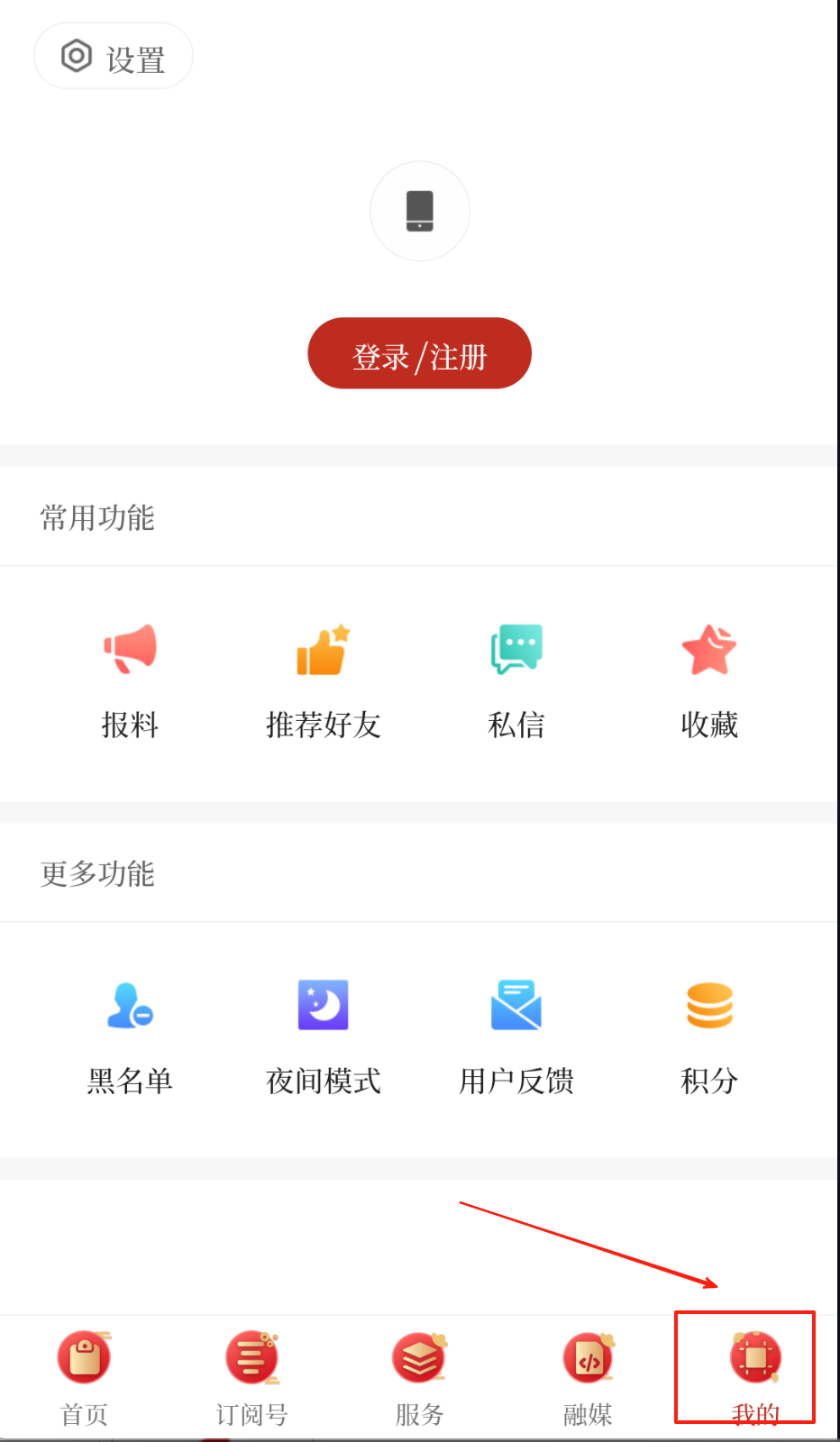Tap the profile avatar placeholder

tap(420, 212)
